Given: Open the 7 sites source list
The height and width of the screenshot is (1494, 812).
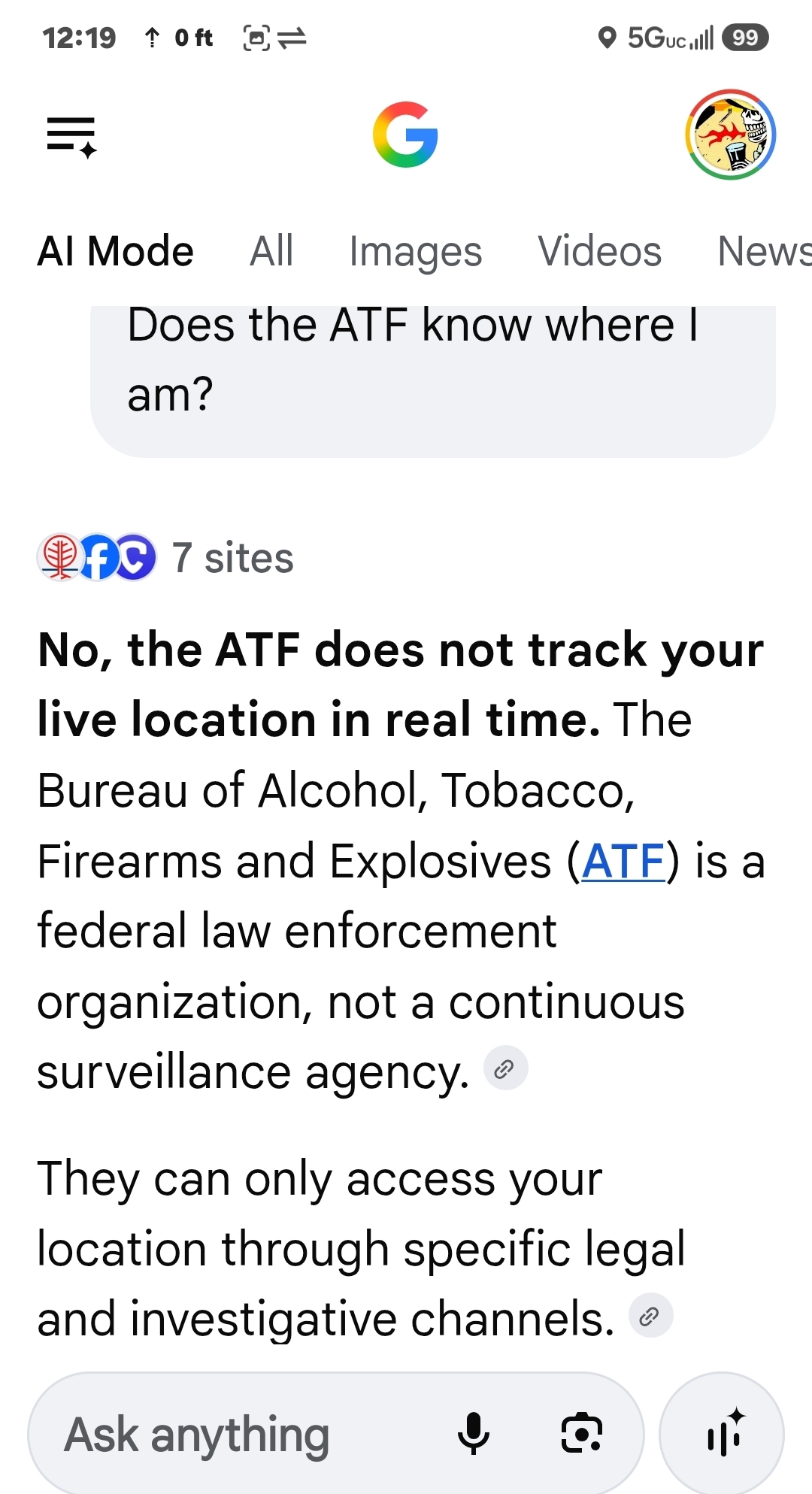Looking at the screenshot, I should click(165, 558).
